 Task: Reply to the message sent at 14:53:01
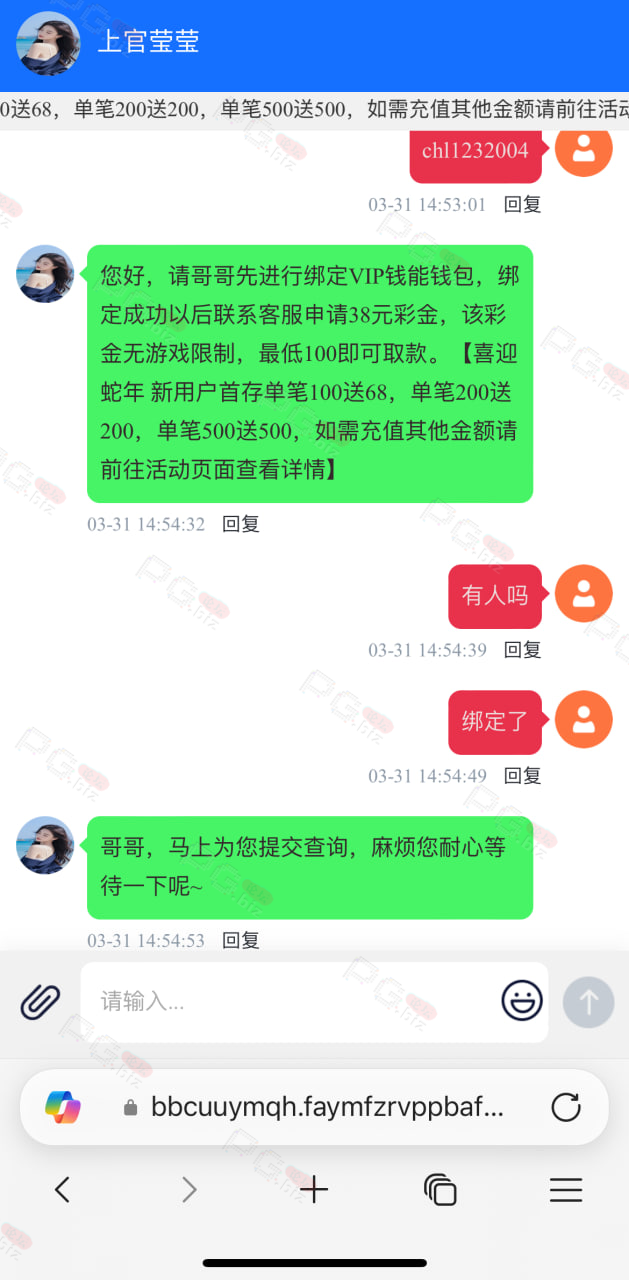523,205
